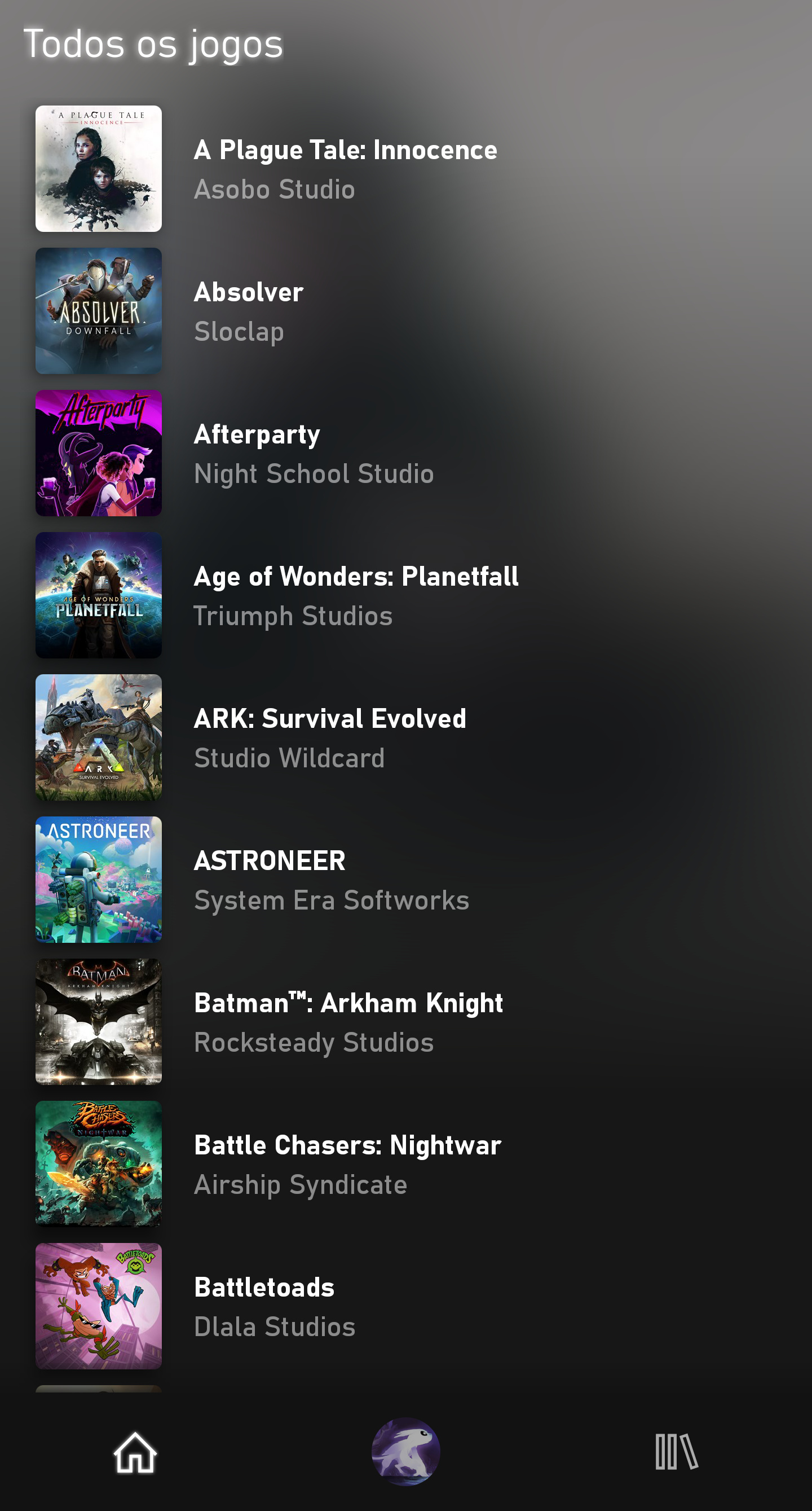Open the Battletoads game page
The height and width of the screenshot is (1511, 812).
point(275,1306)
